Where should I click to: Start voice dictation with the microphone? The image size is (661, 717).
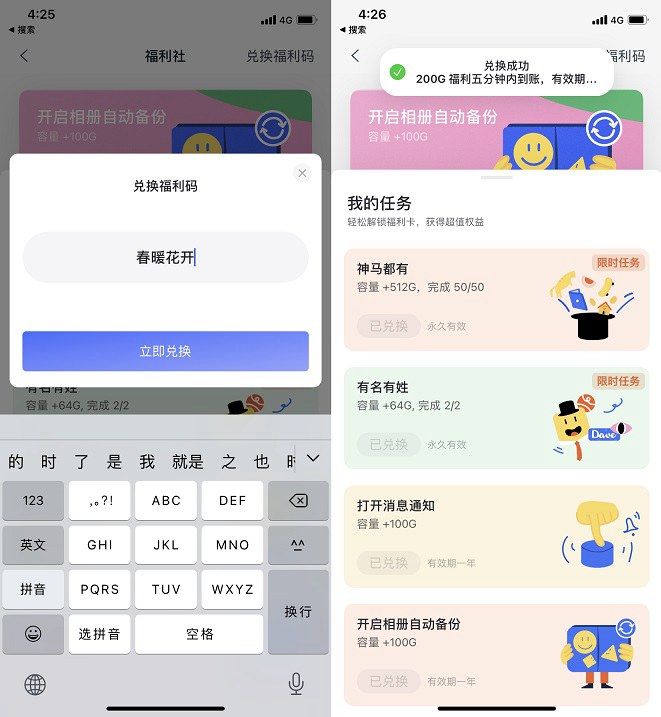[x=296, y=684]
